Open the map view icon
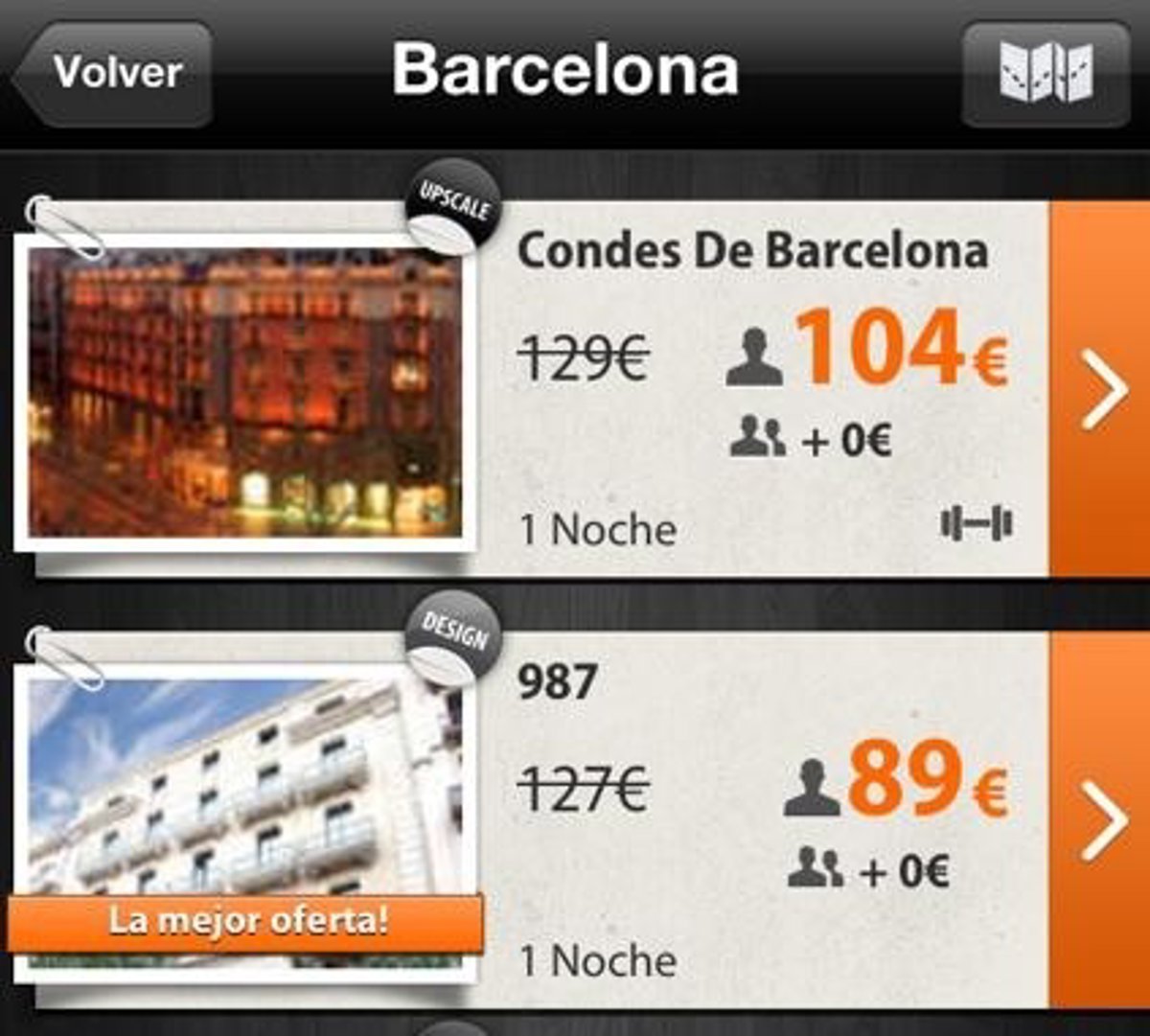This screenshot has height=1036, width=1150. (x=1046, y=74)
